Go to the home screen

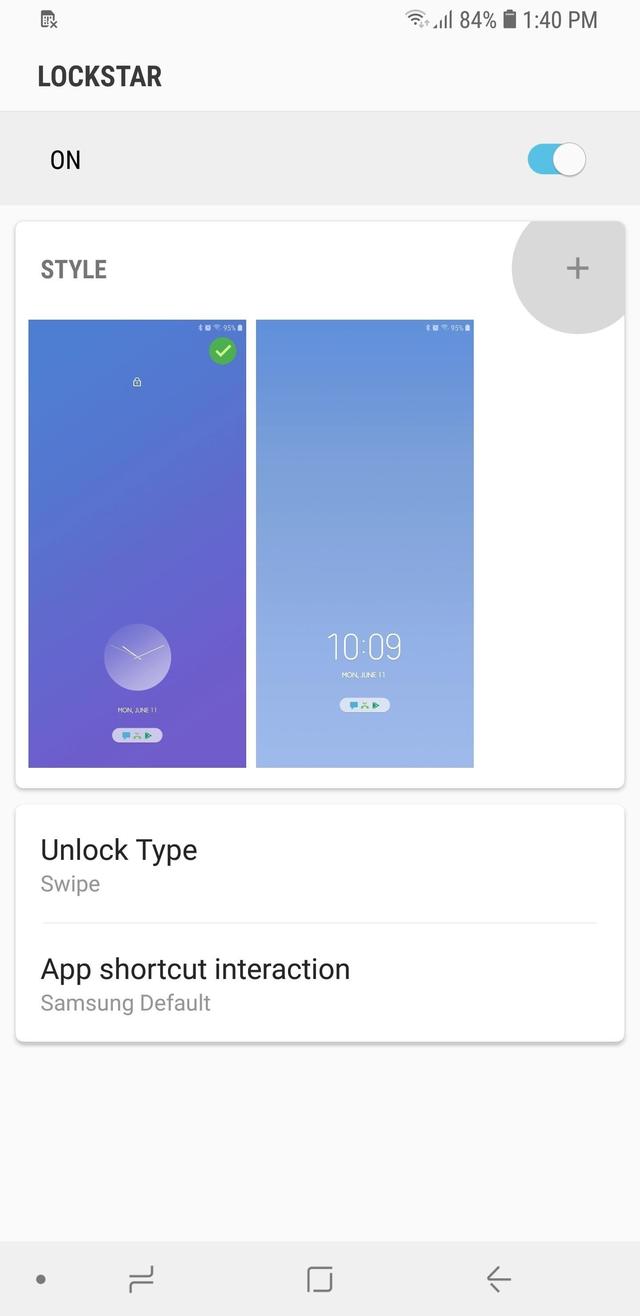(x=320, y=1278)
